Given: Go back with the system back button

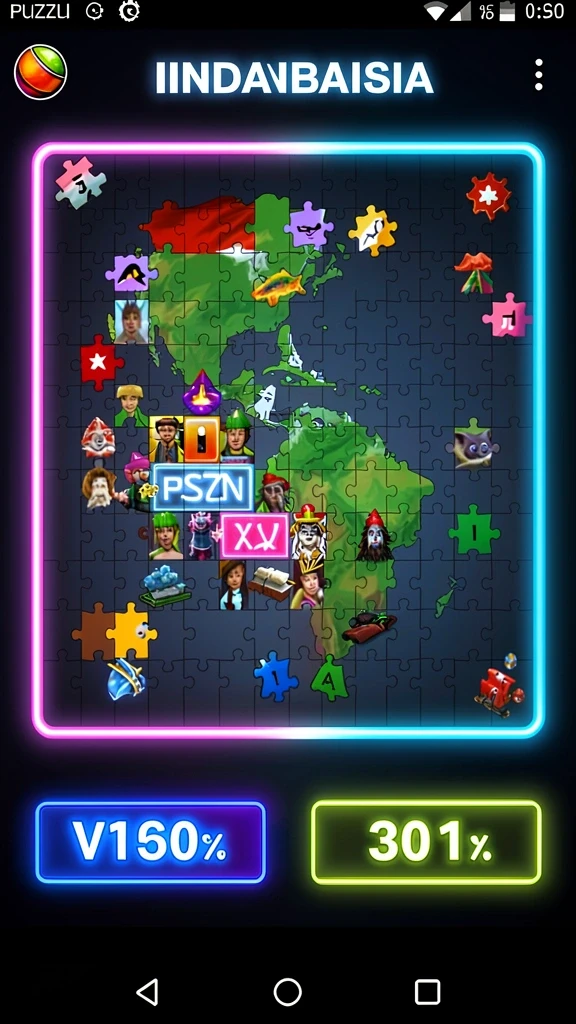Looking at the screenshot, I should [x=148, y=992].
